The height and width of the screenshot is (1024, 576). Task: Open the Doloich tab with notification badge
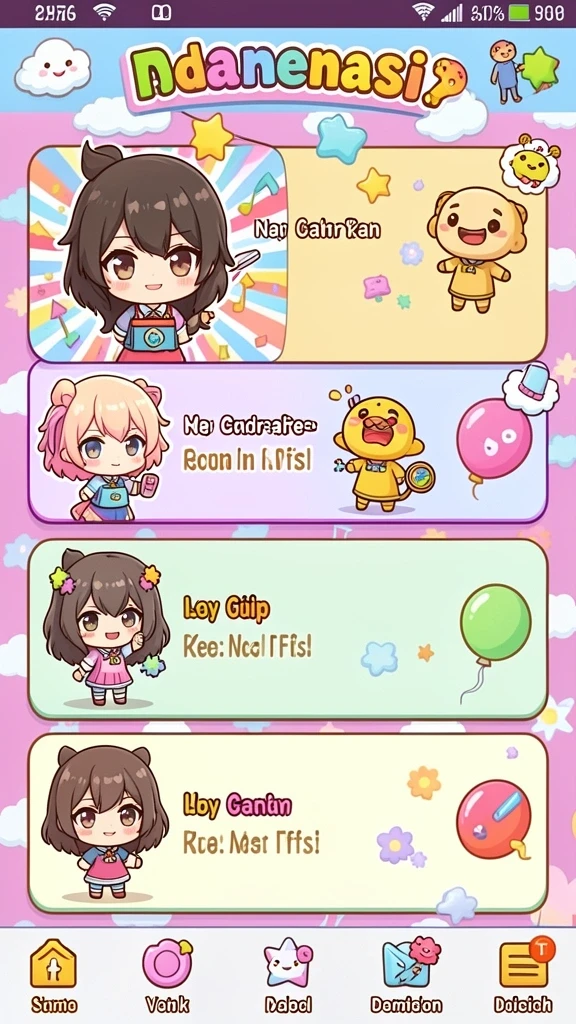(524, 975)
